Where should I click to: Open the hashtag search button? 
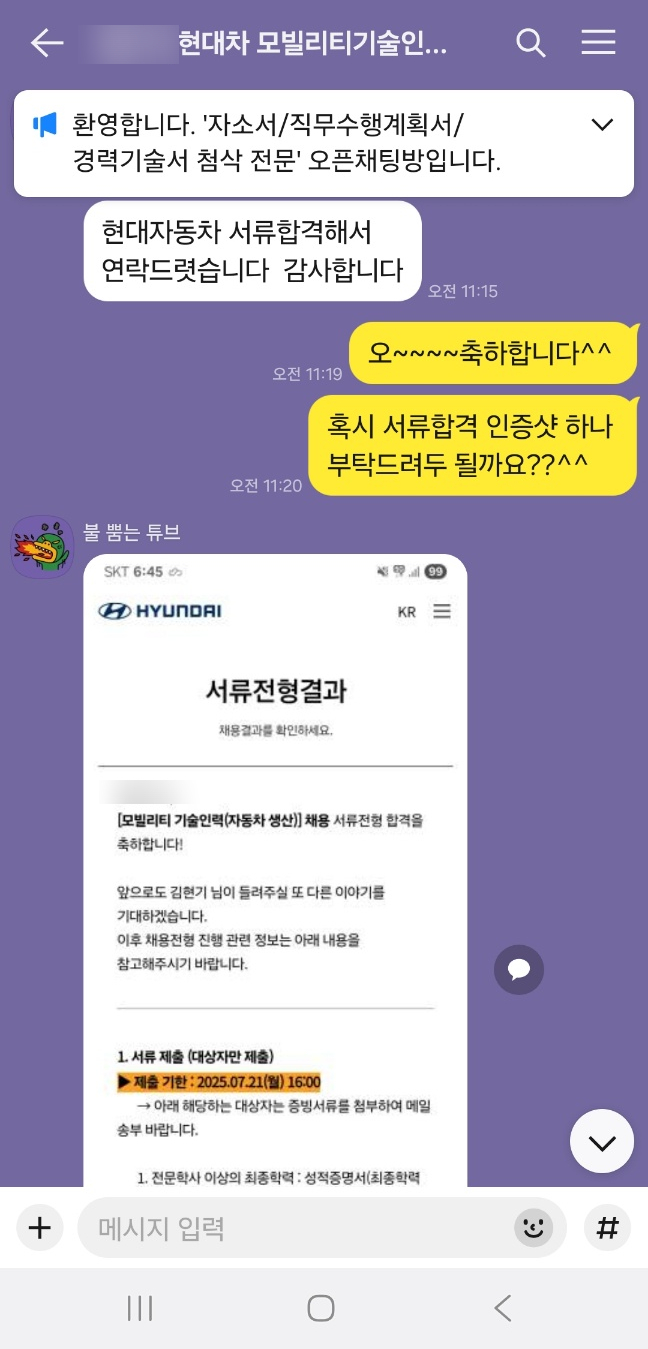tap(607, 1227)
